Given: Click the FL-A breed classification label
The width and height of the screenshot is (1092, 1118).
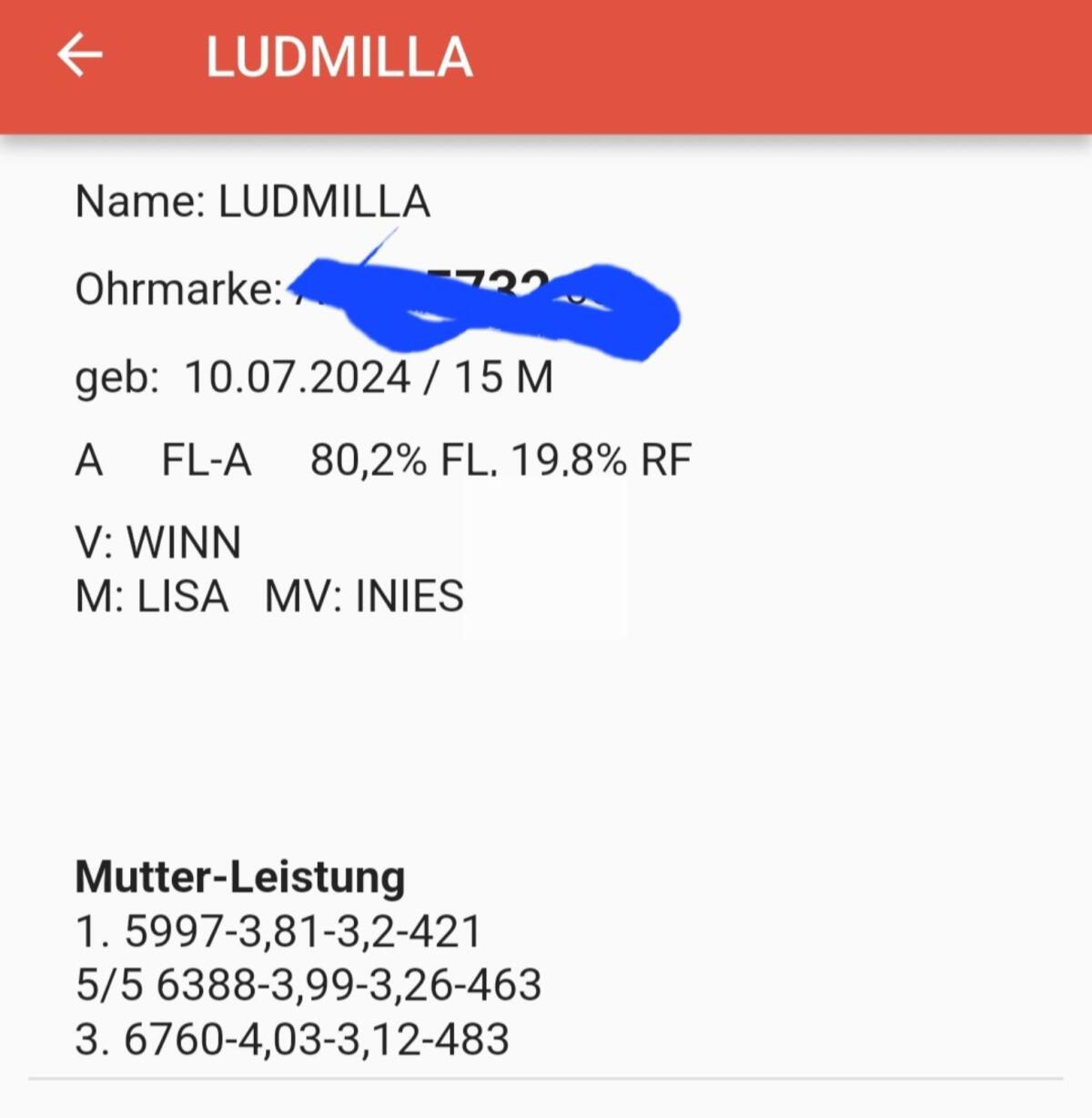Looking at the screenshot, I should [x=207, y=458].
